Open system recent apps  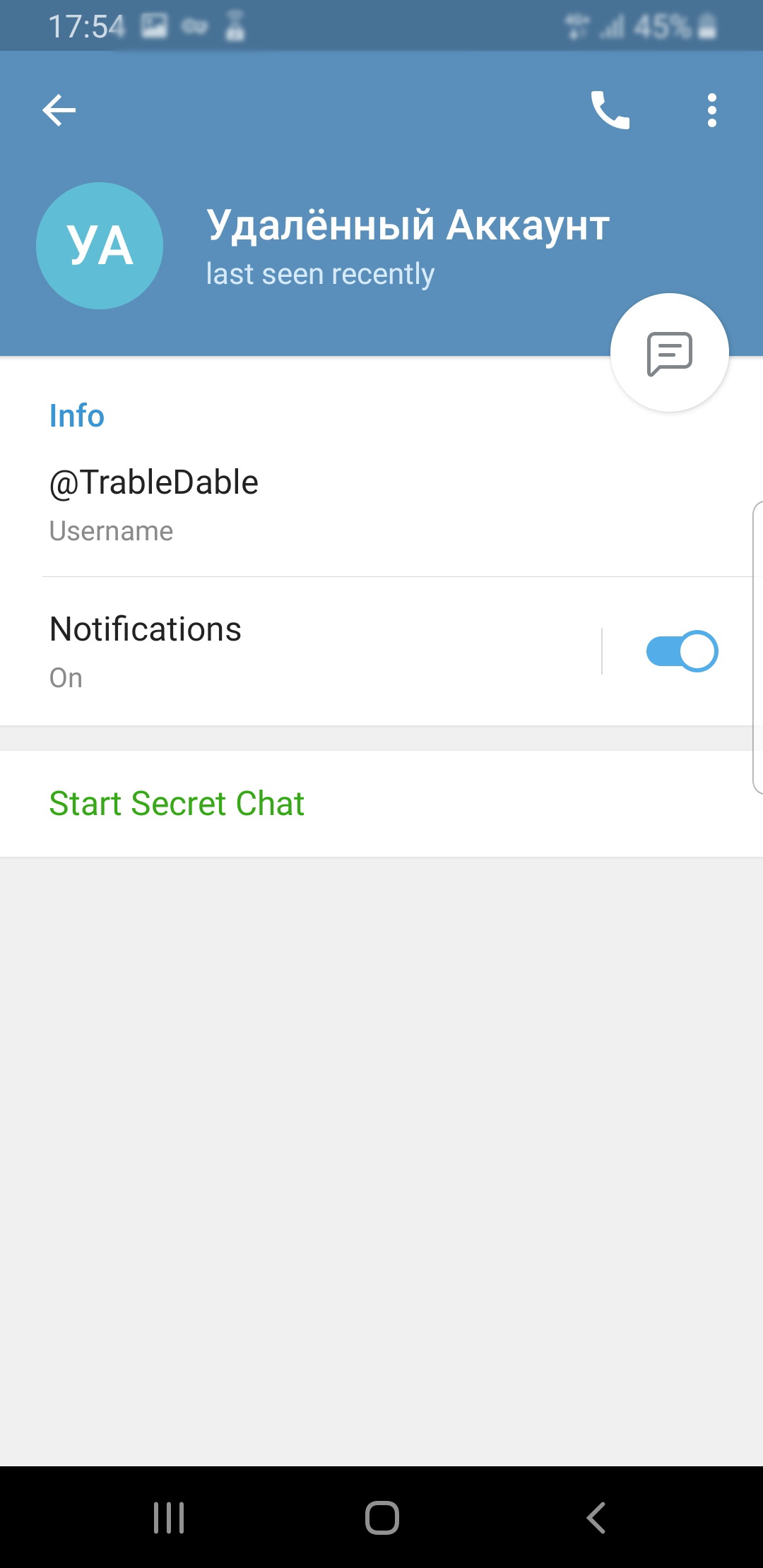[x=169, y=1517]
